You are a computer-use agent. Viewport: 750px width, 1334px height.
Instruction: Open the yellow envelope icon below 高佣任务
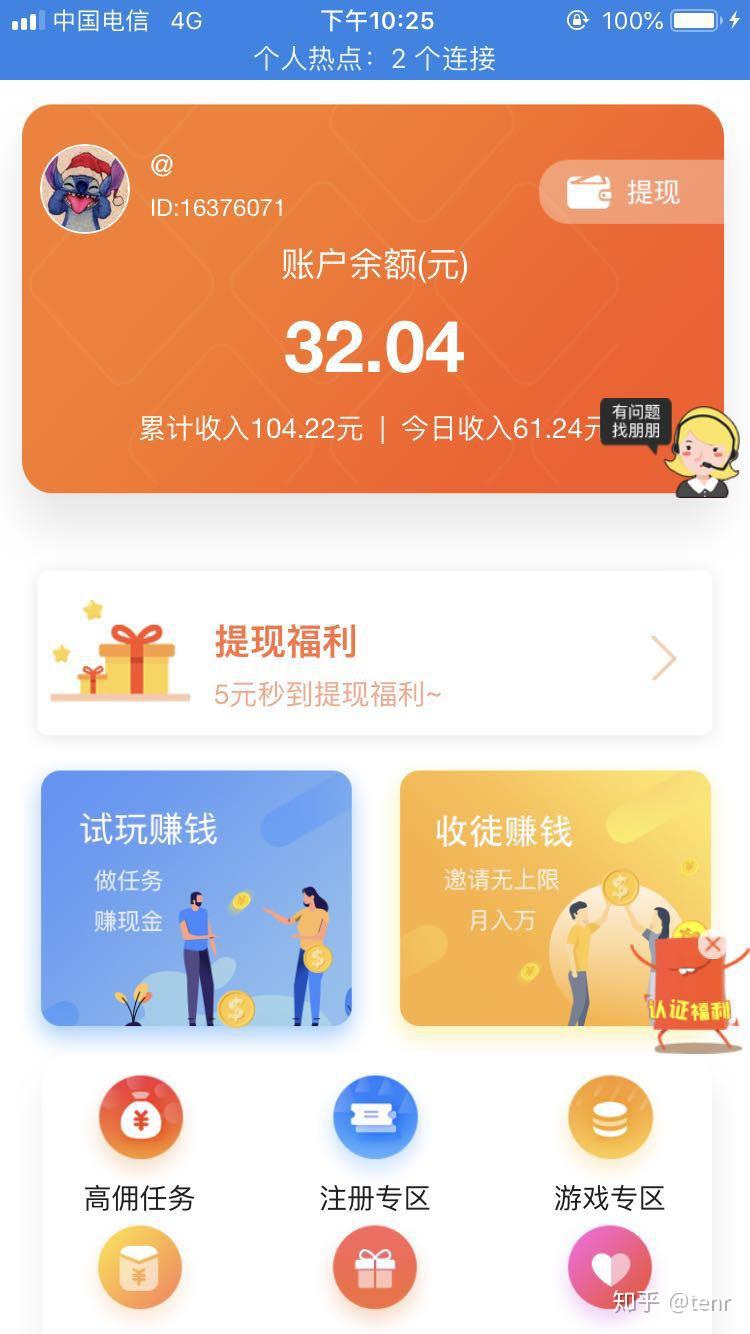pyautogui.click(x=140, y=1268)
